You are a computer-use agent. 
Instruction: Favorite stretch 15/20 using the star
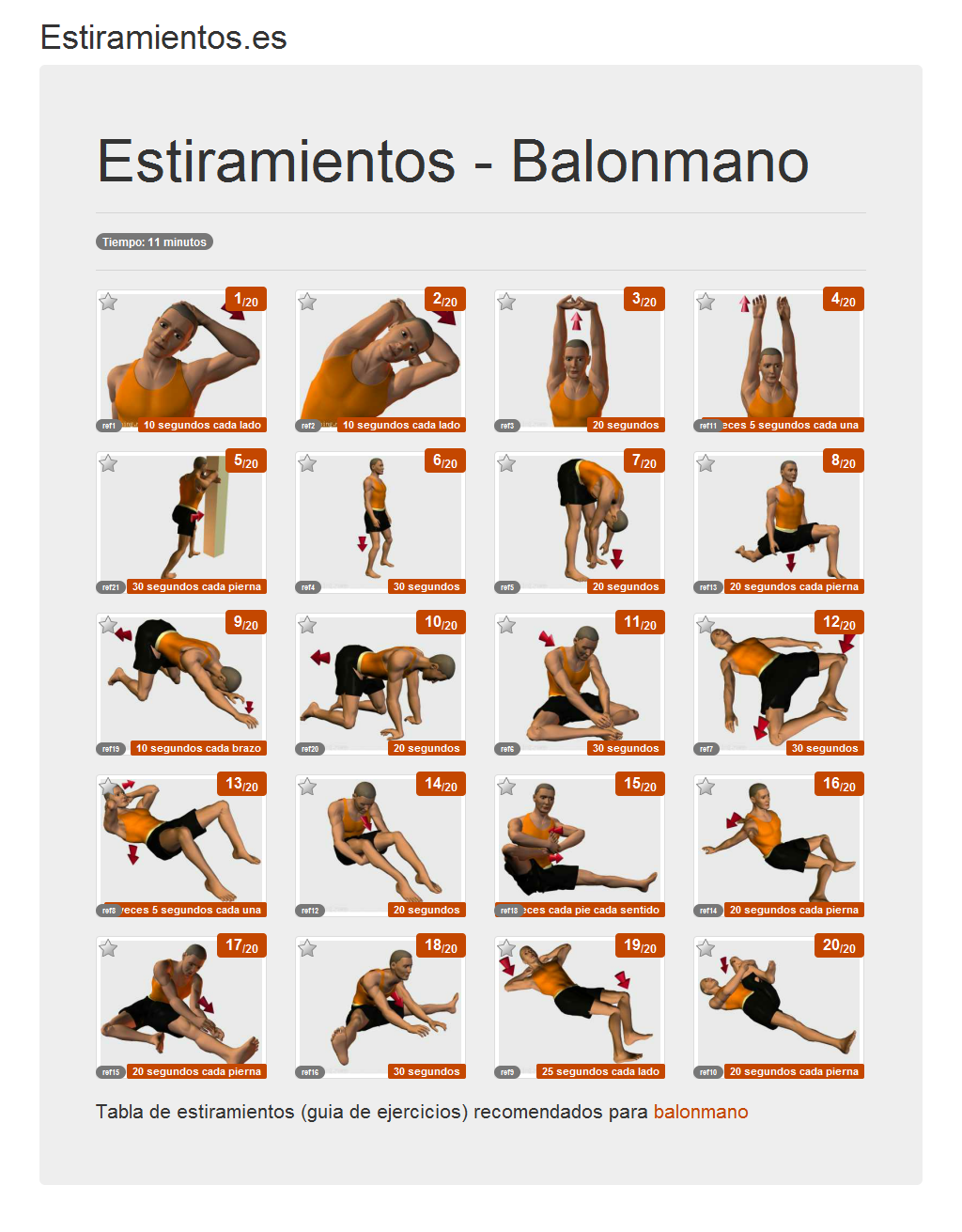click(506, 787)
